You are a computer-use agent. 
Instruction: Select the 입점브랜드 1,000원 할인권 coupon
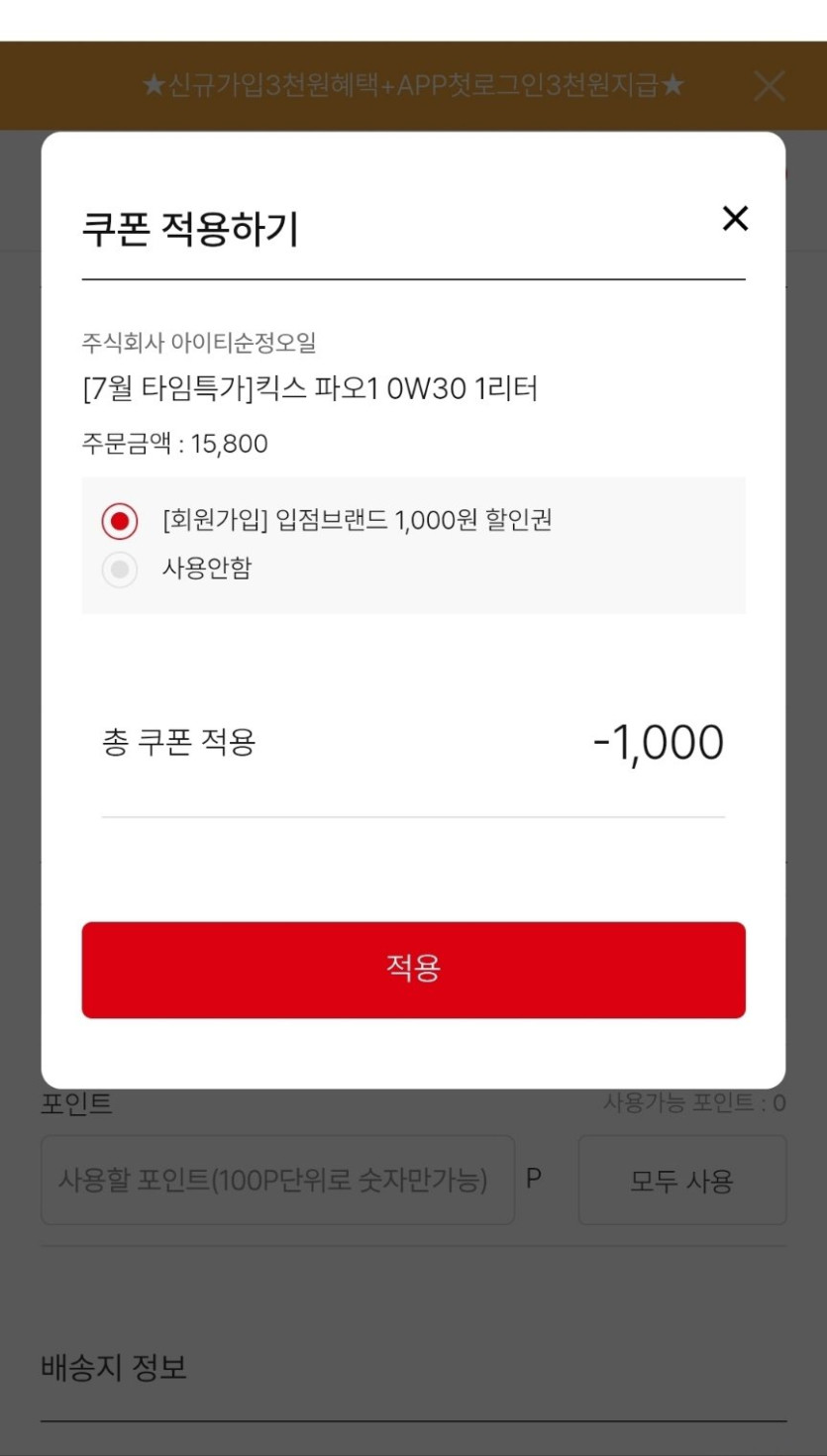point(120,521)
